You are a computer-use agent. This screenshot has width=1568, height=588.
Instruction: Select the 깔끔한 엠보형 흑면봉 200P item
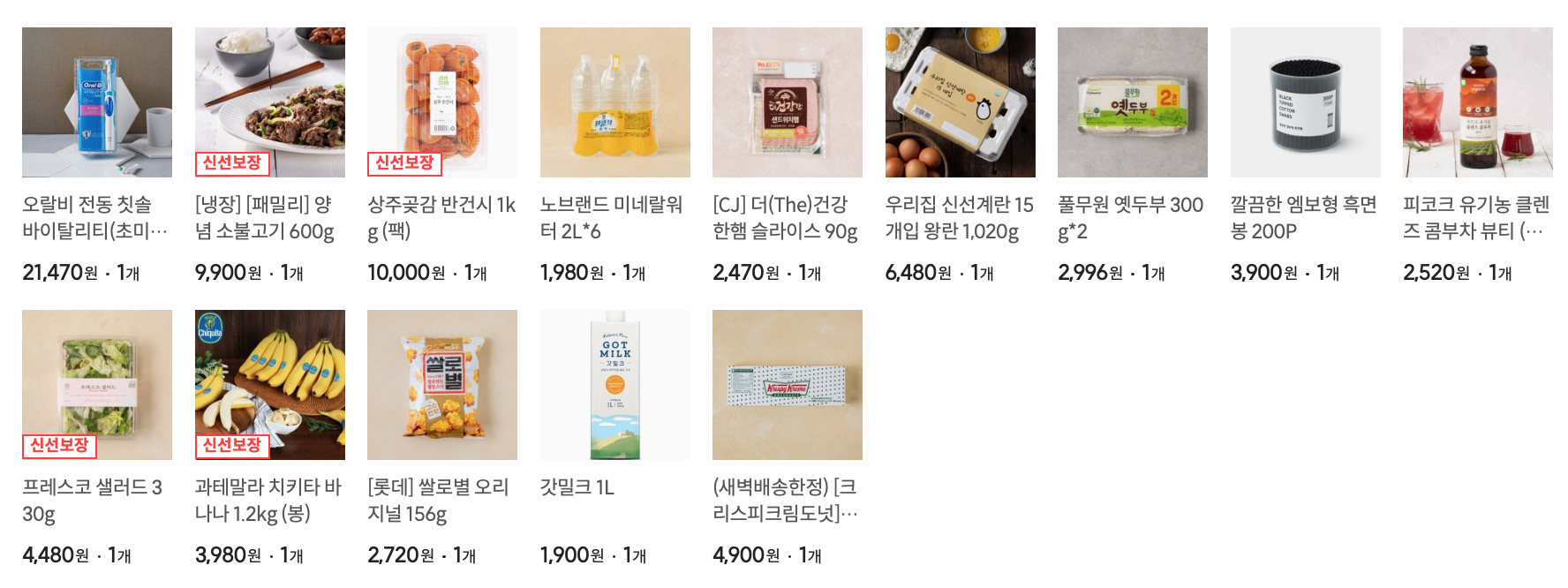click(1306, 102)
